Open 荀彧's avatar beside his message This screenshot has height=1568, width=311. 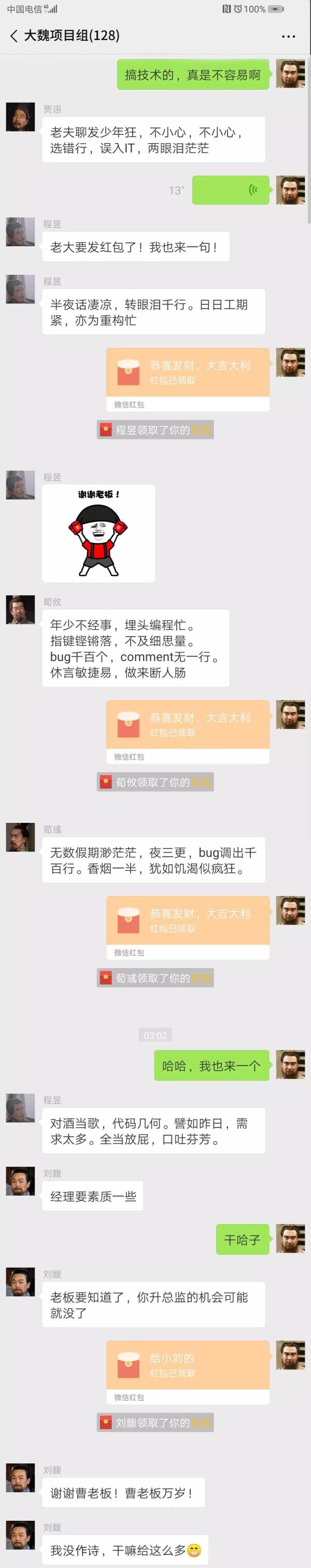(x=20, y=837)
